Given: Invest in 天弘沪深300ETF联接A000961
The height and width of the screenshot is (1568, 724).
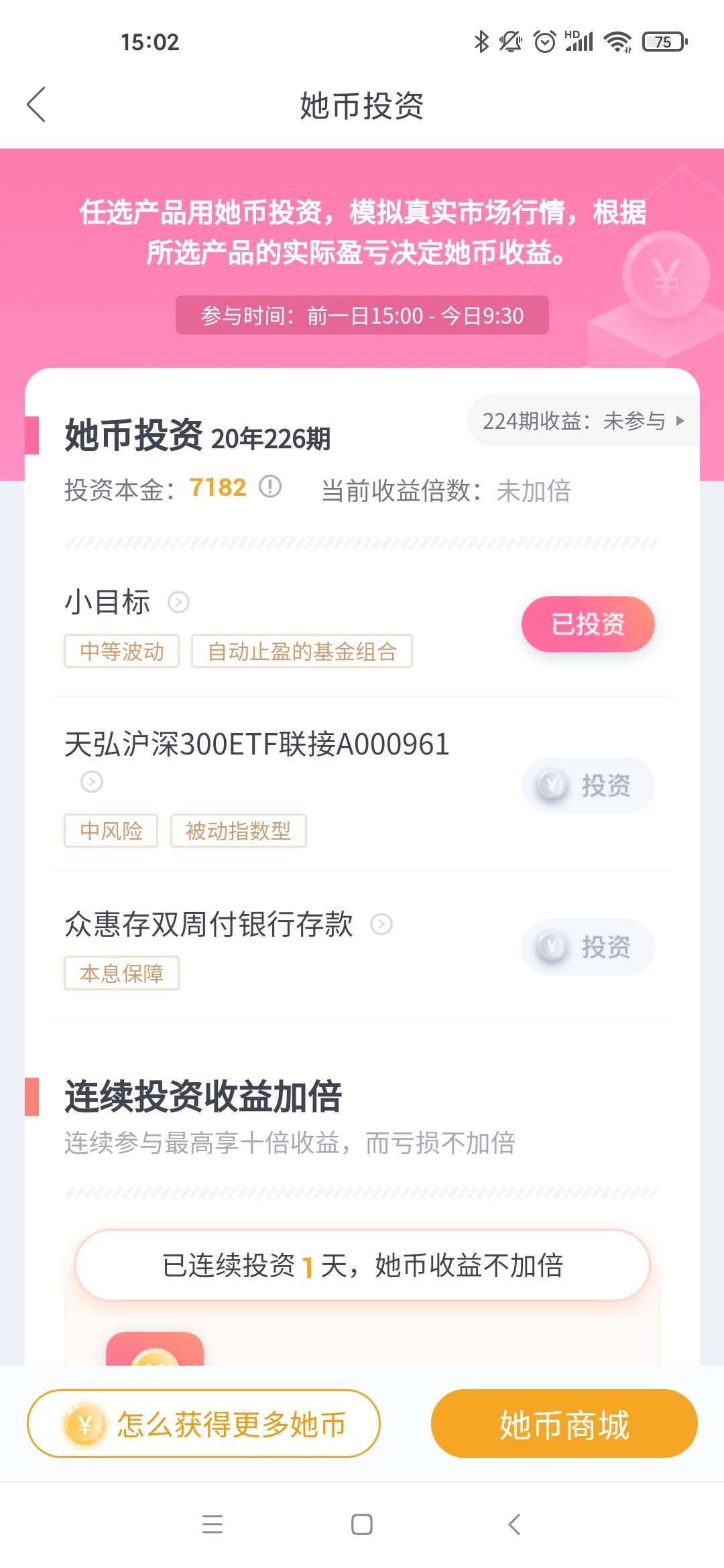Looking at the screenshot, I should pyautogui.click(x=588, y=785).
